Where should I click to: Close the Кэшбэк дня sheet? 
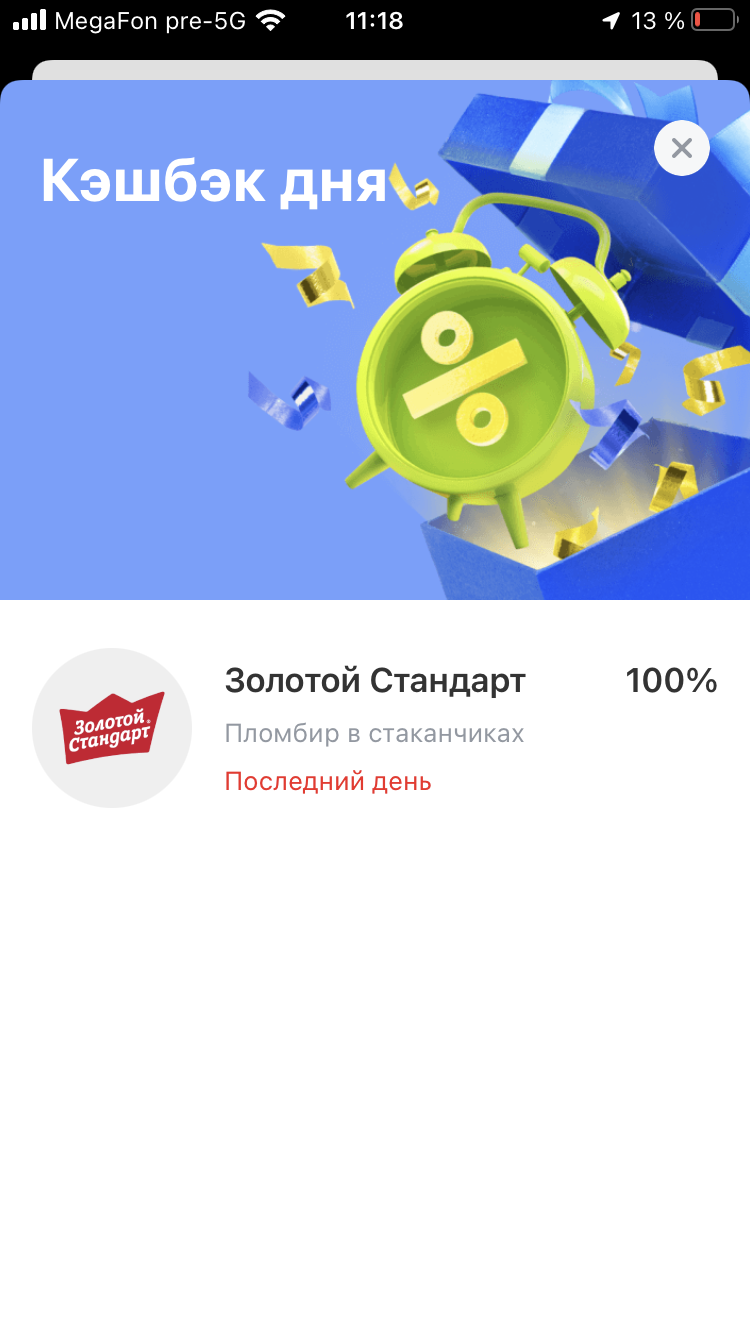tap(682, 148)
